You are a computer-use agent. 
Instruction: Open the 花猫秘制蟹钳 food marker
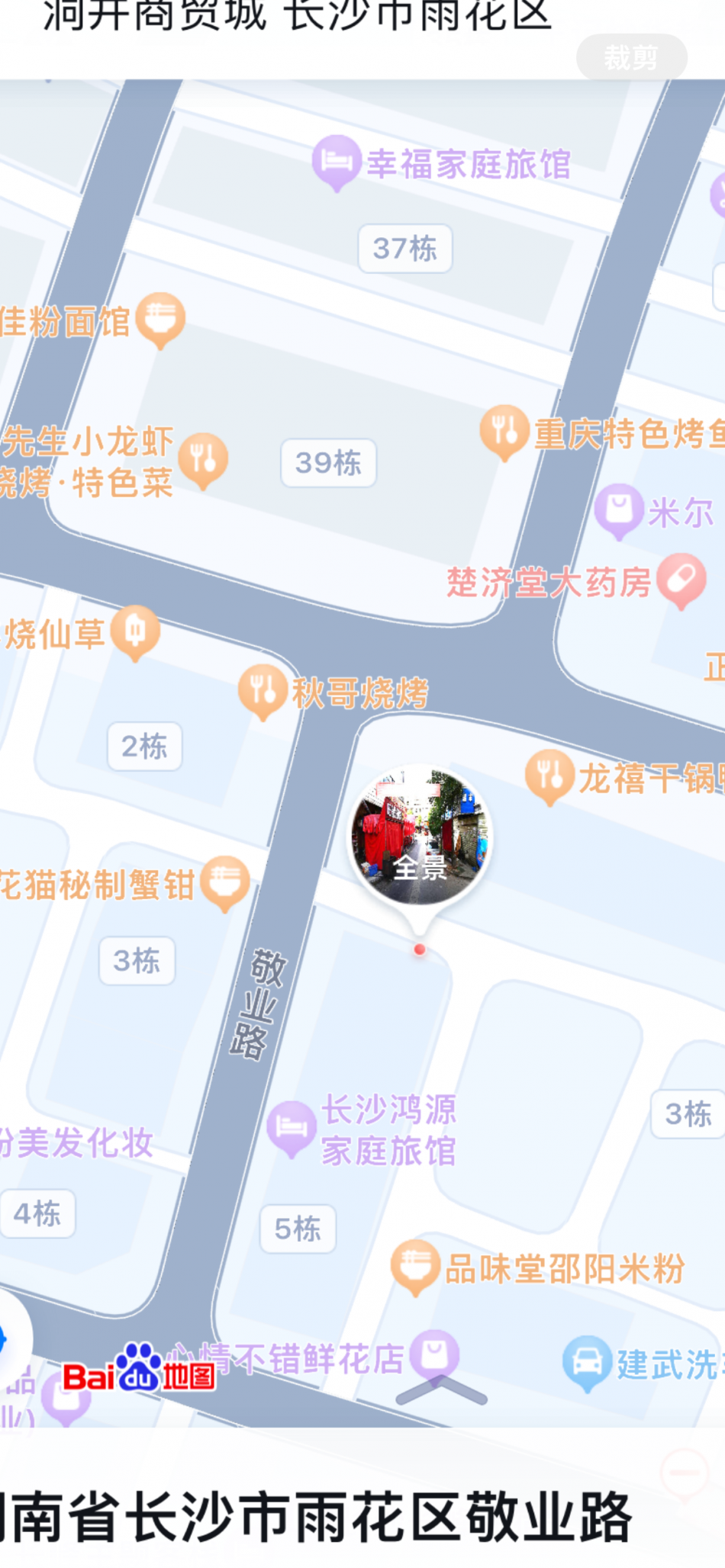[x=225, y=882]
